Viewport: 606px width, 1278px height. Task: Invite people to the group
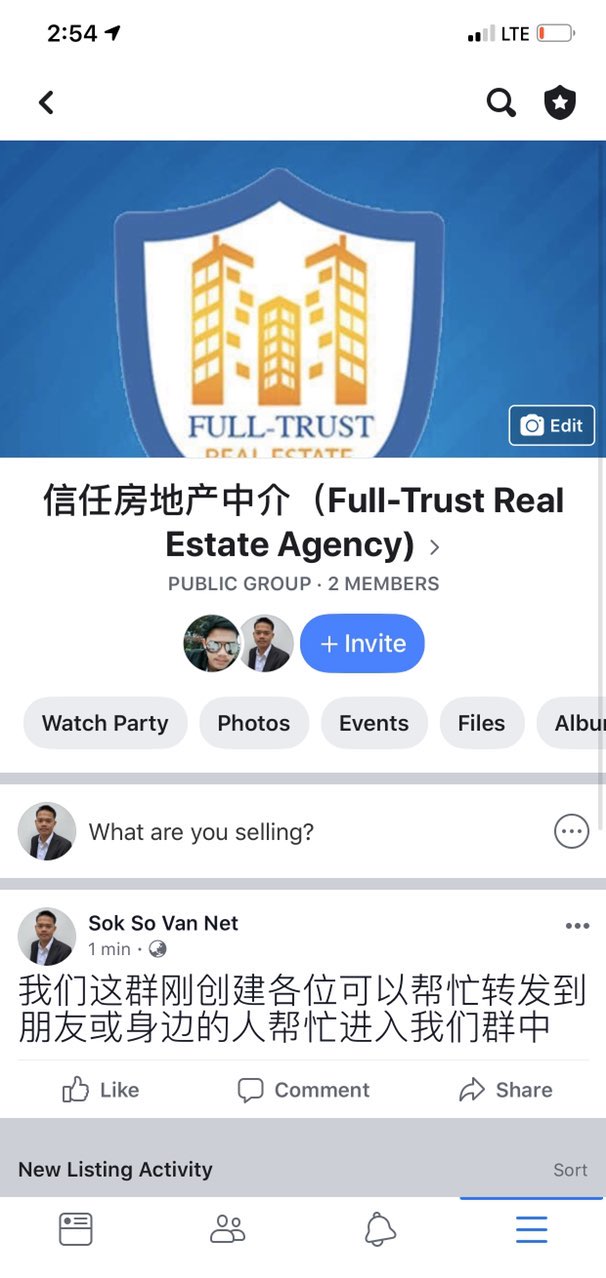click(x=362, y=643)
